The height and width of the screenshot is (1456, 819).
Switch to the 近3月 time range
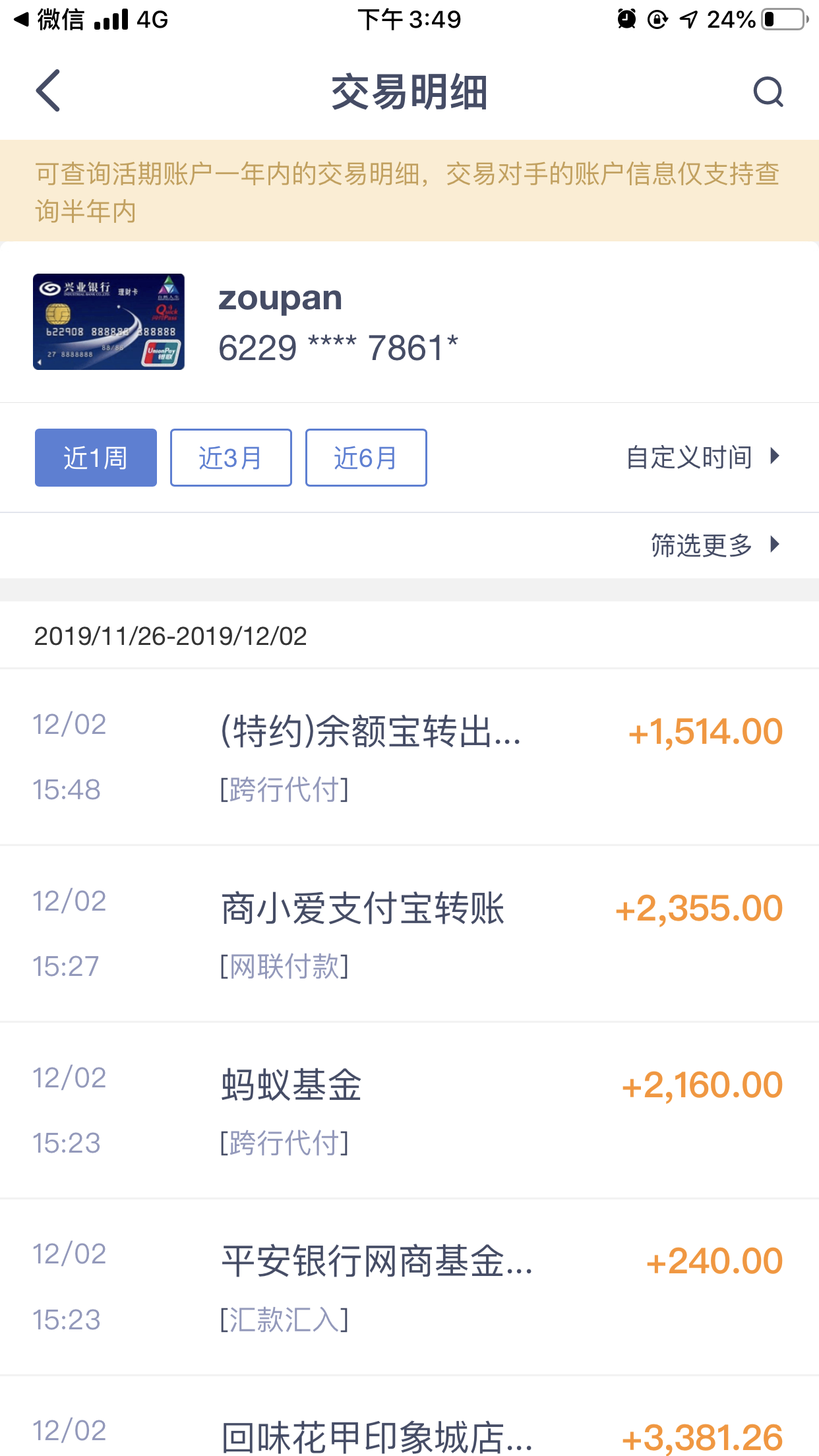click(231, 458)
